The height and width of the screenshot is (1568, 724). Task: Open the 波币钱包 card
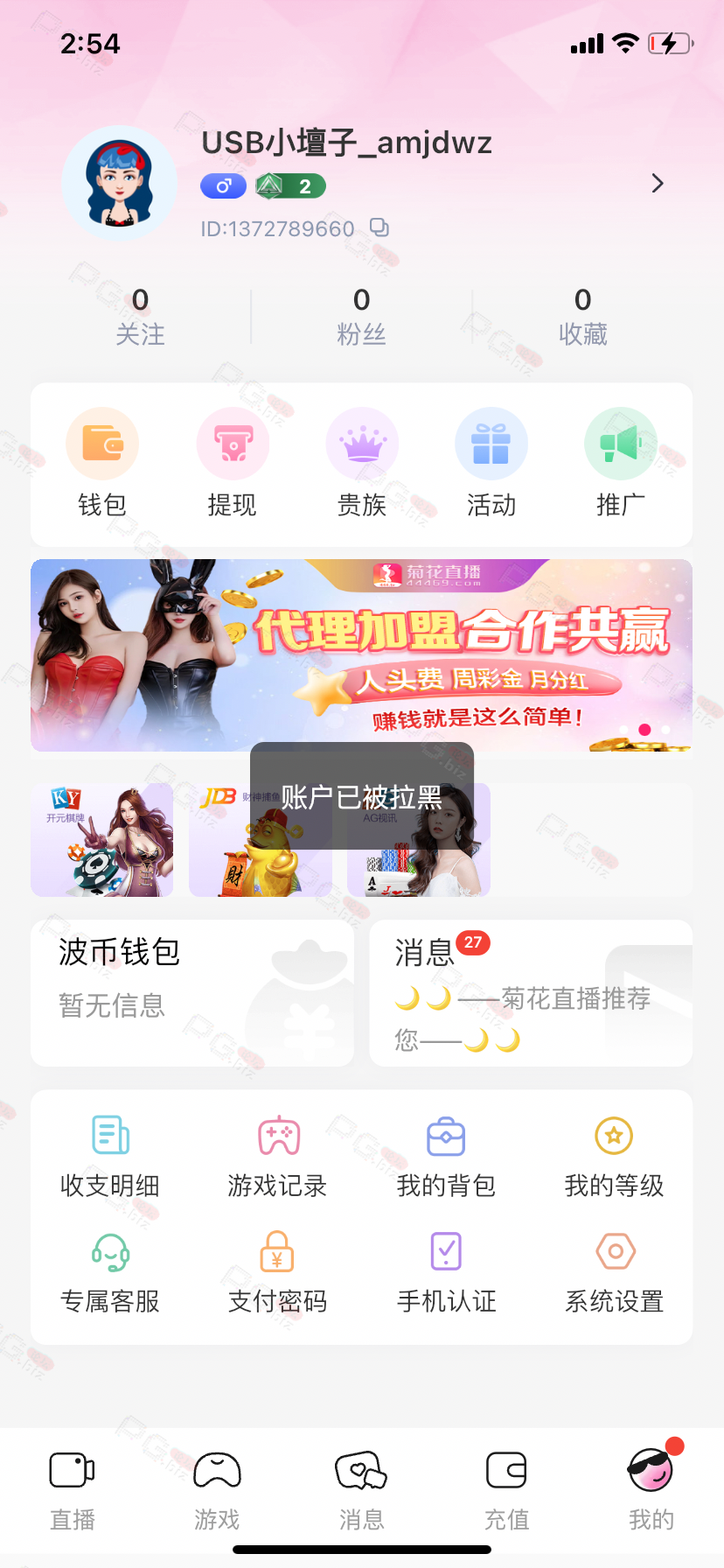[192, 992]
